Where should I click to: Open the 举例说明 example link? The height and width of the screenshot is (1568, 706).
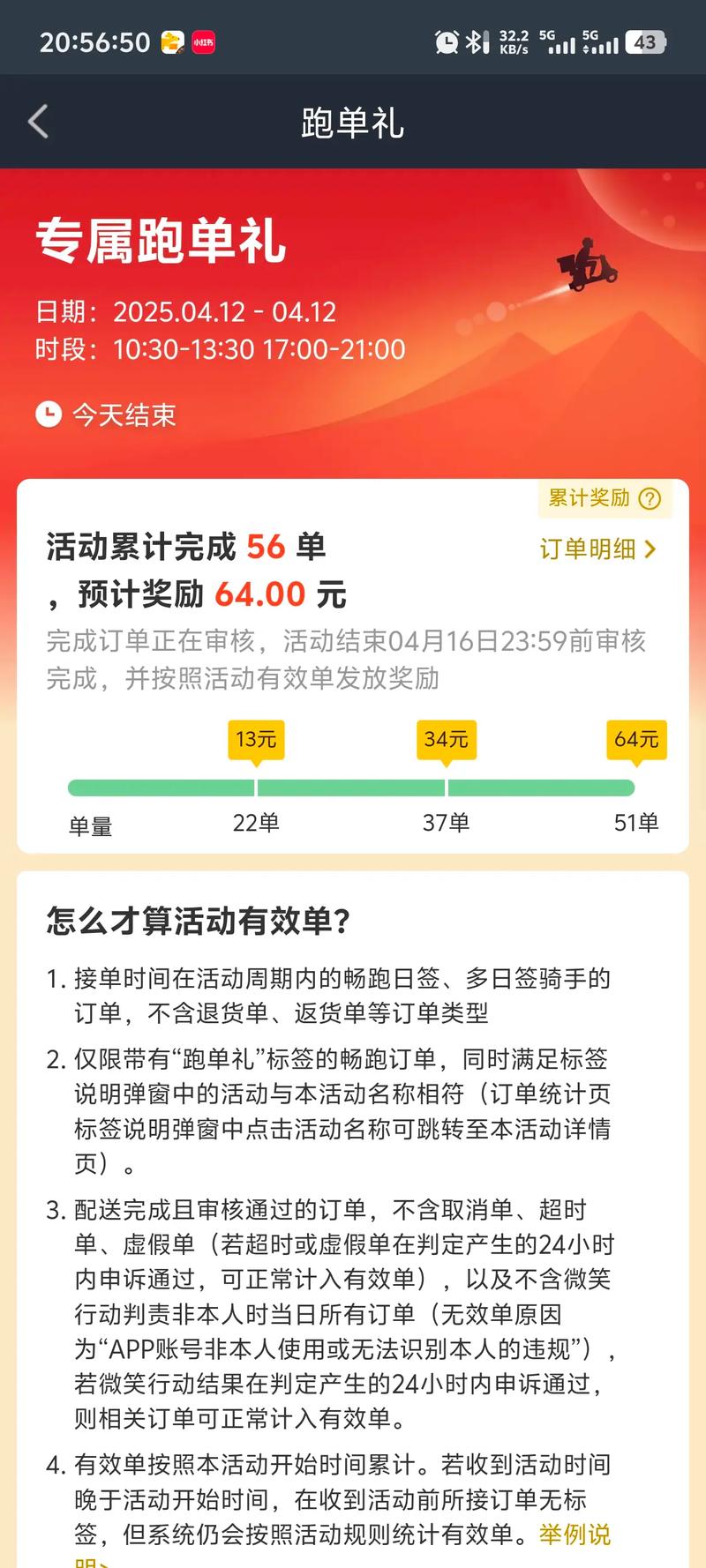[575, 1534]
